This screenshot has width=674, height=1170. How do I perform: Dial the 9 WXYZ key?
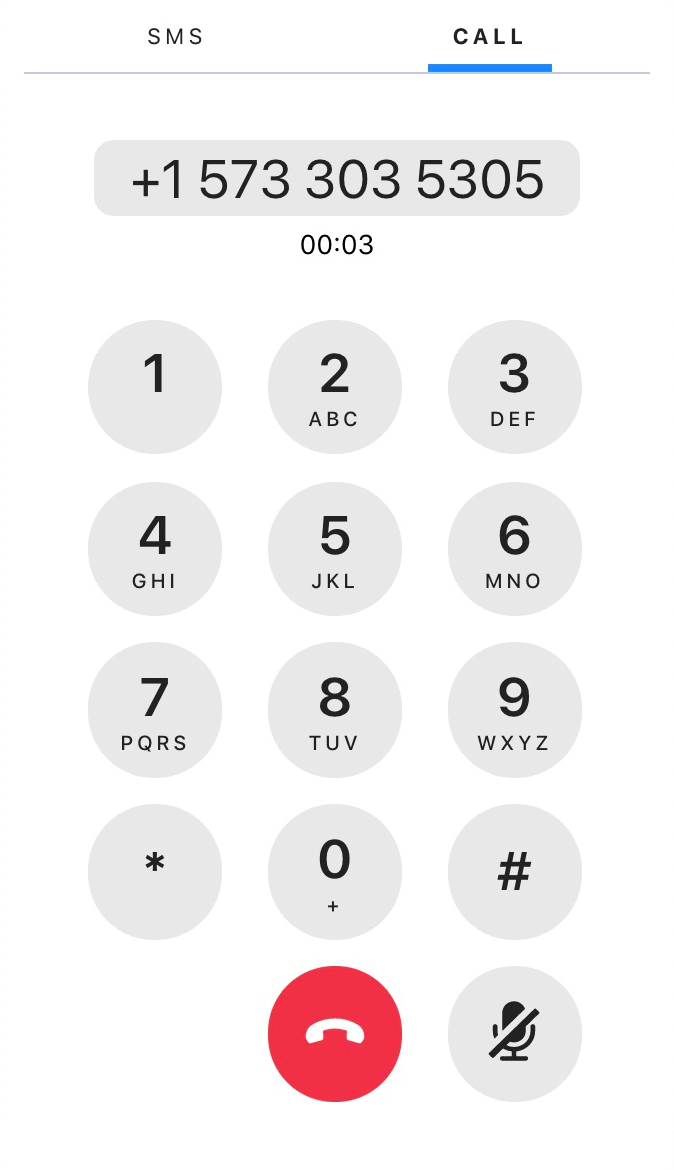point(514,710)
